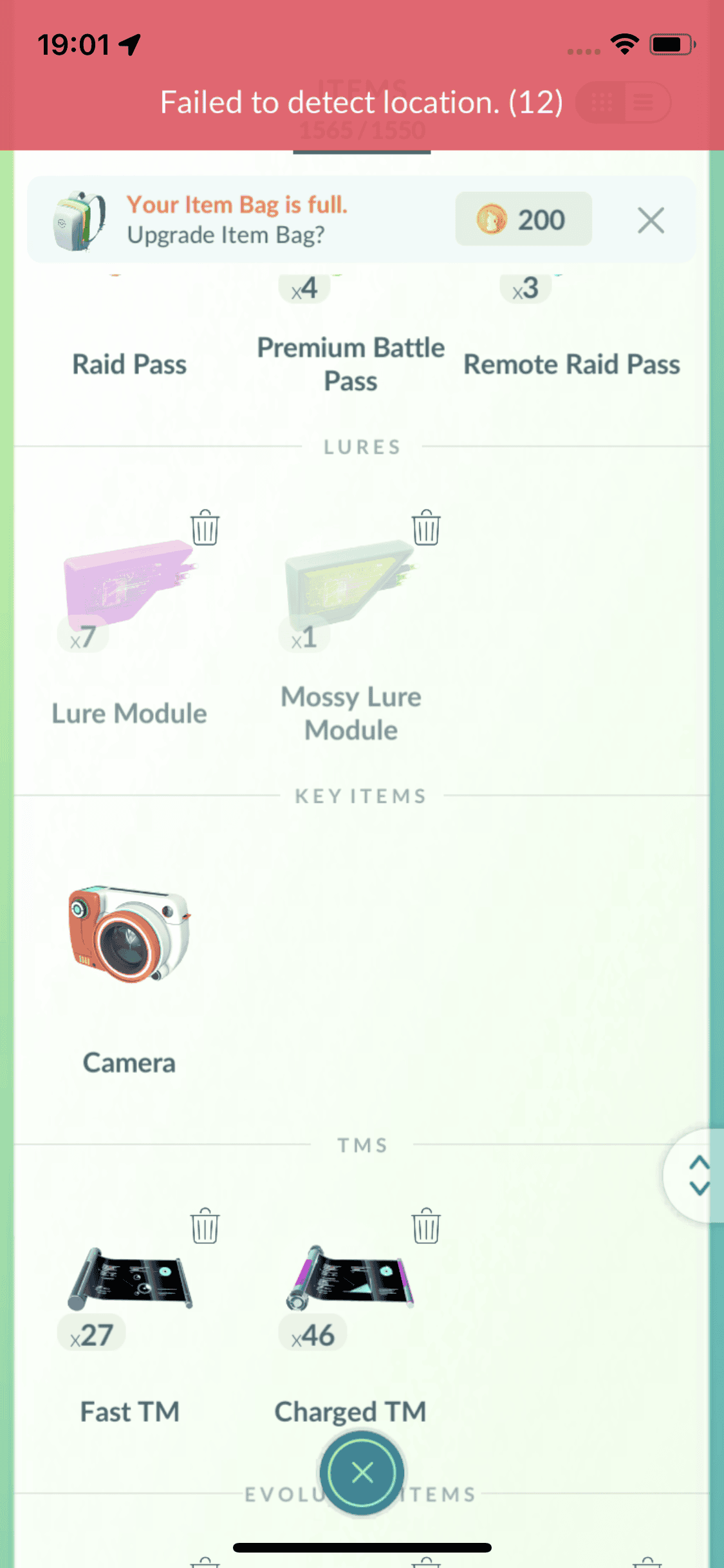
Task: Switch item view to list mode
Action: [x=644, y=102]
